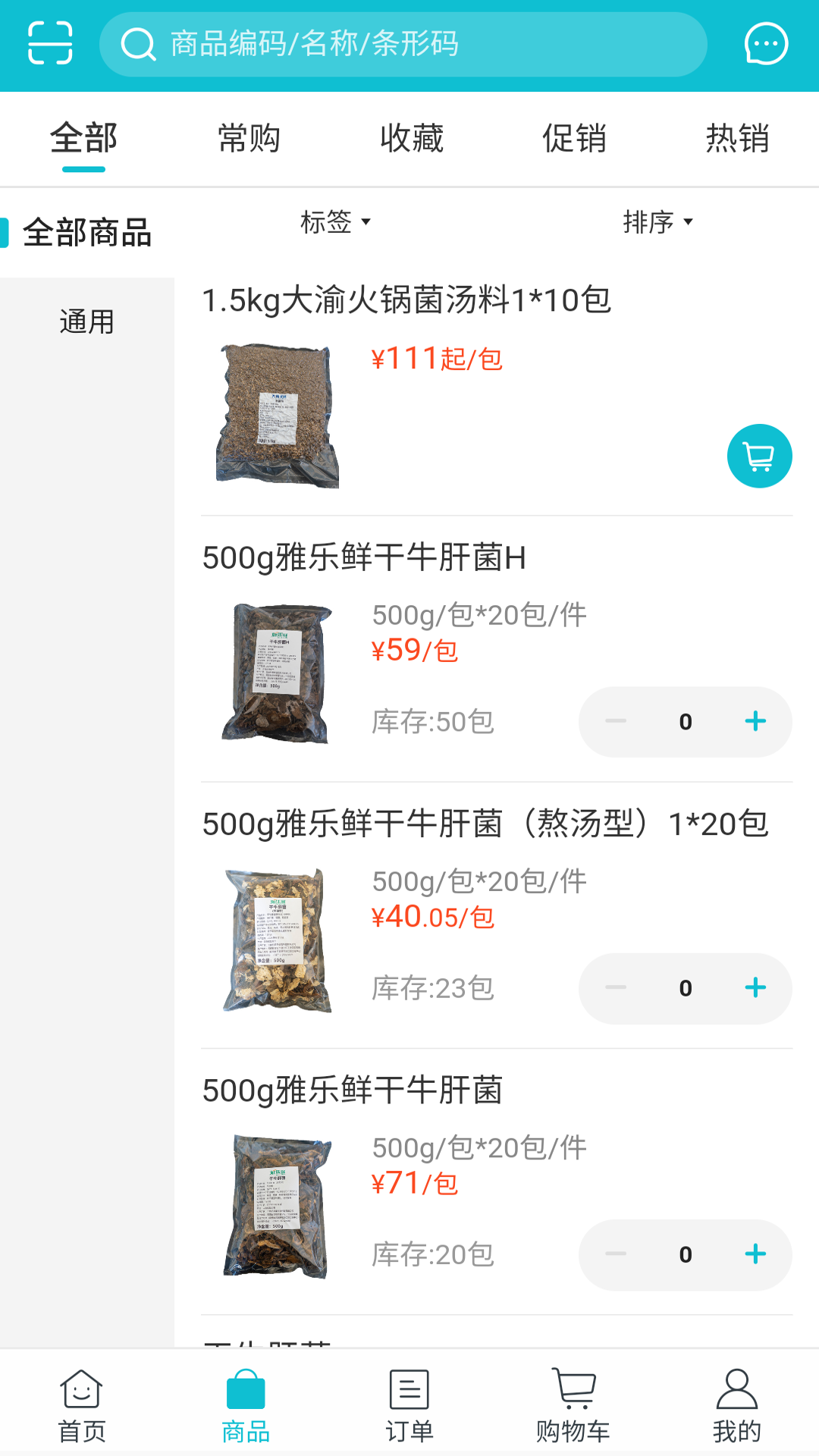Image resolution: width=819 pixels, height=1456 pixels.
Task: Open the 标签 filter dropdown
Action: click(x=337, y=221)
